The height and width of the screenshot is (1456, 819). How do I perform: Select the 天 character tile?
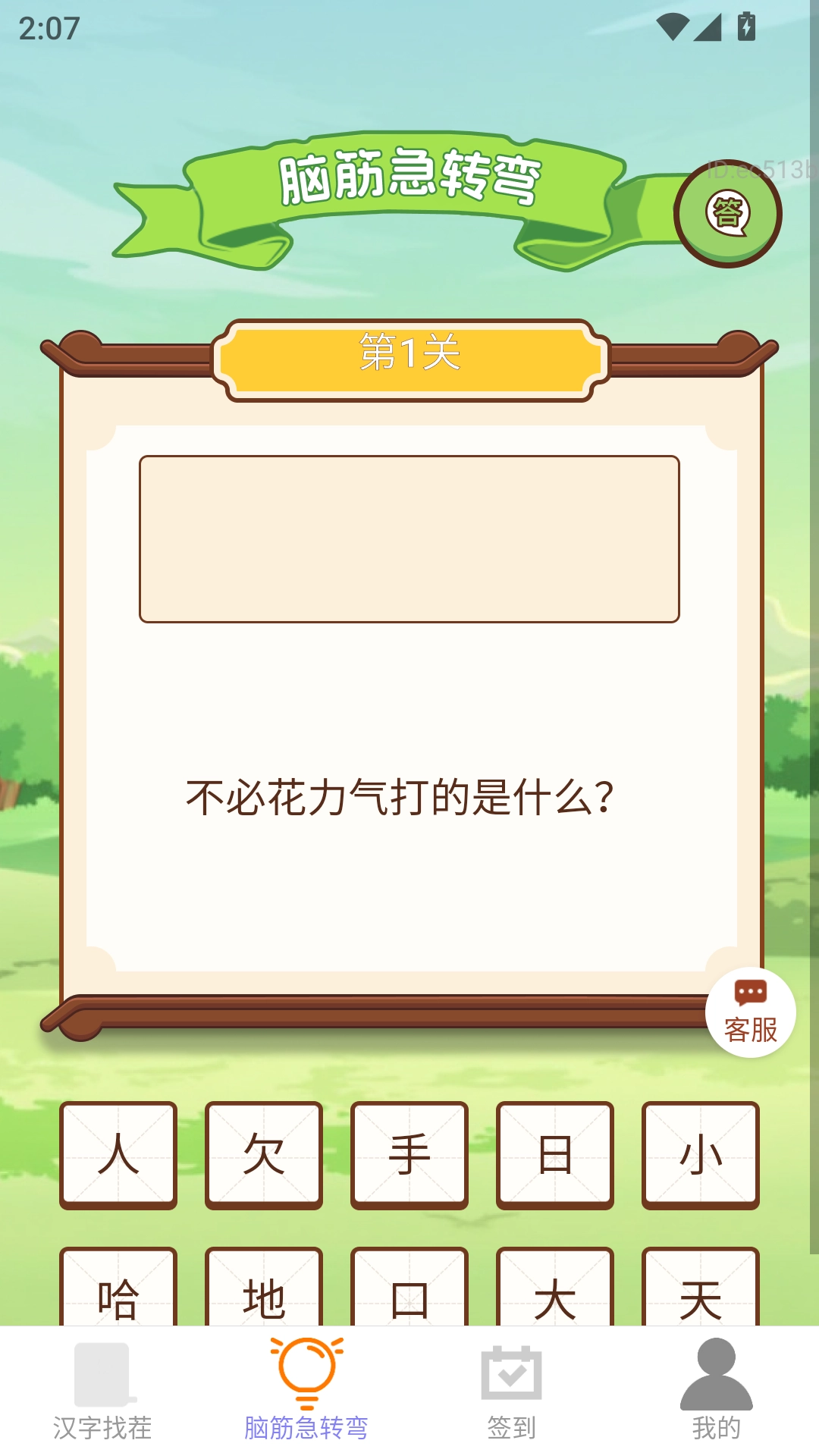click(701, 1297)
